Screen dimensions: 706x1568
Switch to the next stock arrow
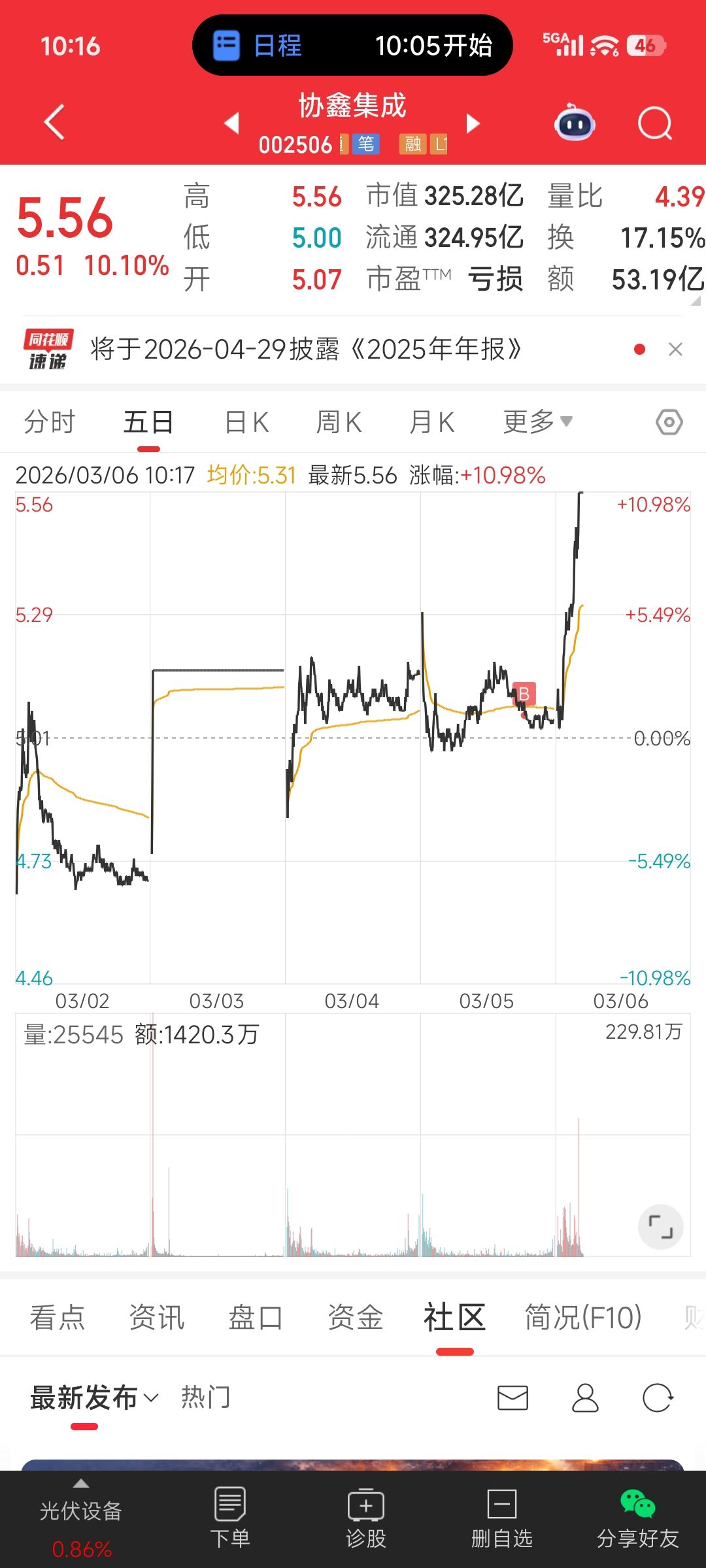tap(473, 123)
